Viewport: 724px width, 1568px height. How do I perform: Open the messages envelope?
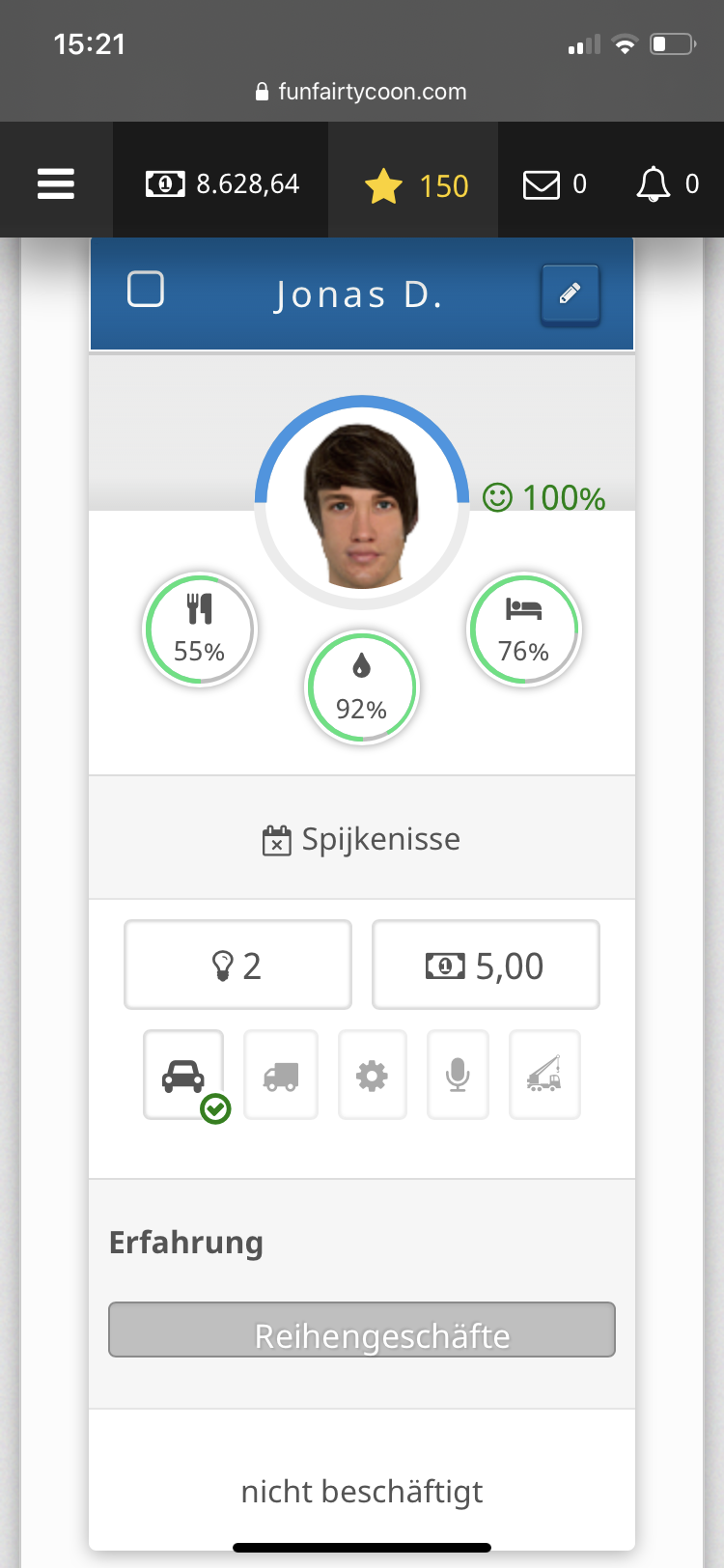pyautogui.click(x=553, y=183)
